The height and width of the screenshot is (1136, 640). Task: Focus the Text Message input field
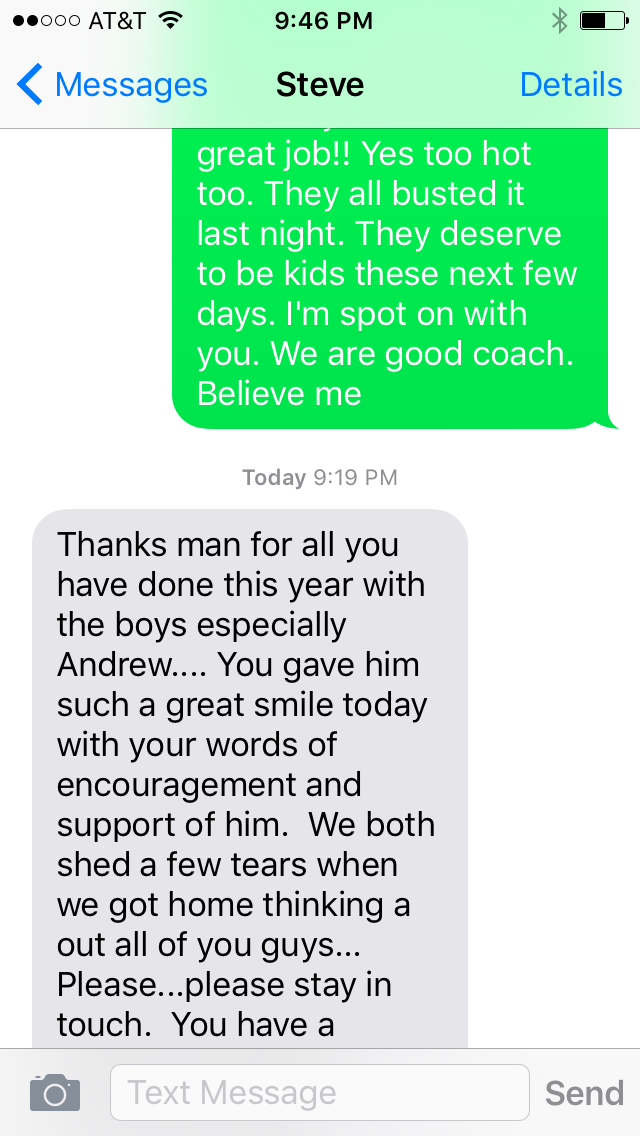[x=320, y=1093]
